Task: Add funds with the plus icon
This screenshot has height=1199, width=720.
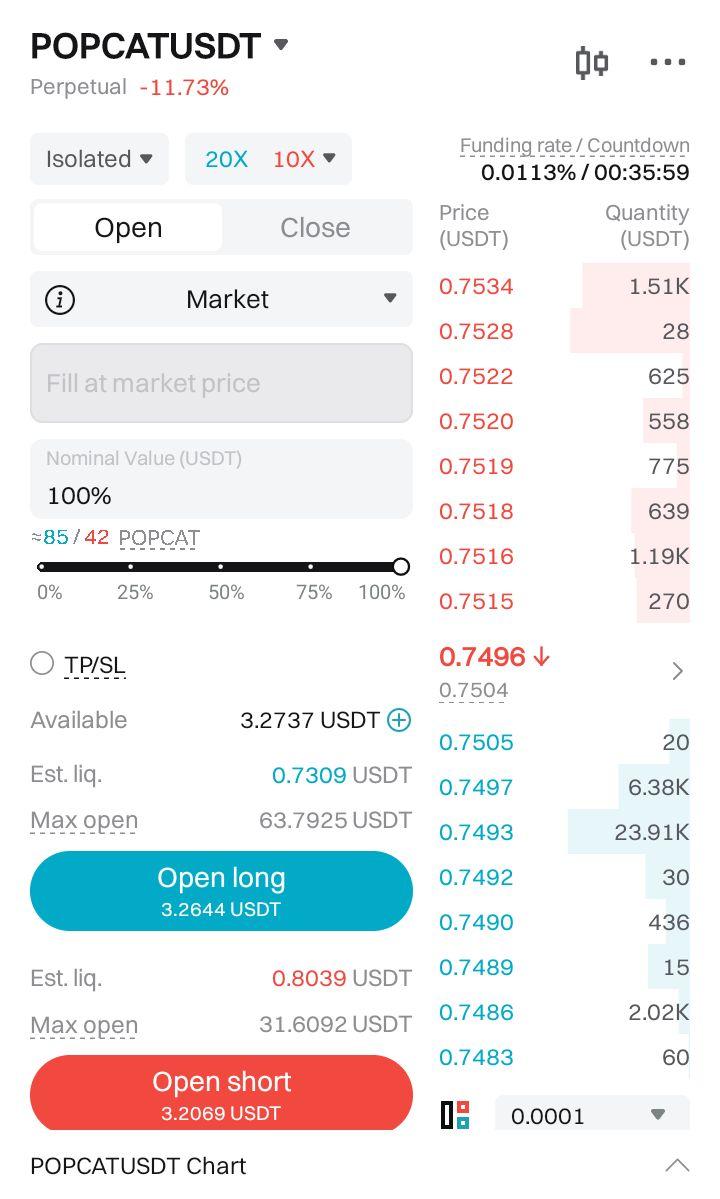Action: tap(399, 720)
